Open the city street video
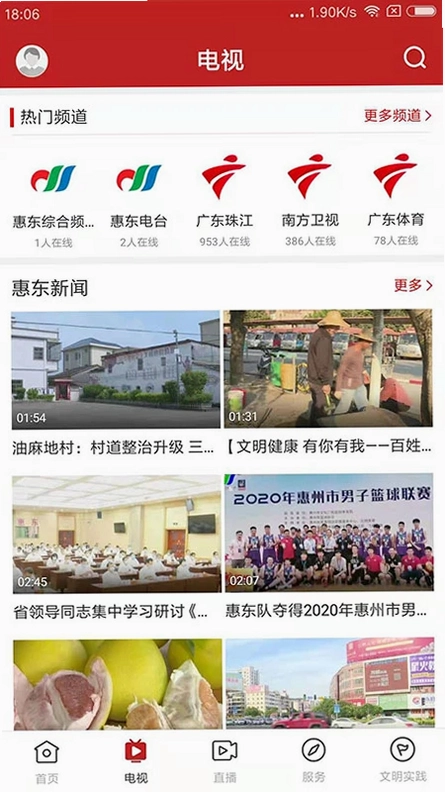The width and height of the screenshot is (445, 792). click(330, 683)
